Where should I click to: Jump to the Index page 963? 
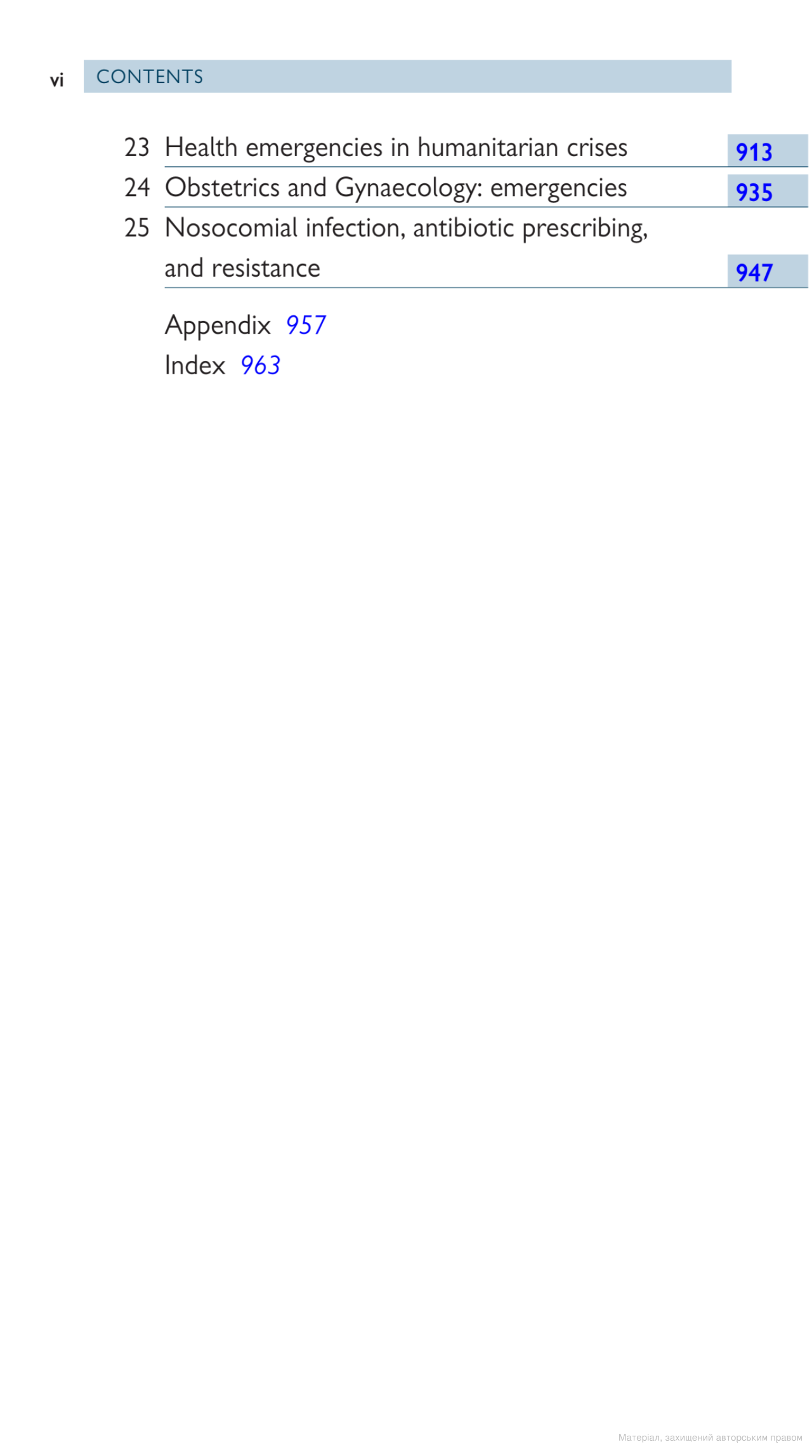pyautogui.click(x=260, y=365)
